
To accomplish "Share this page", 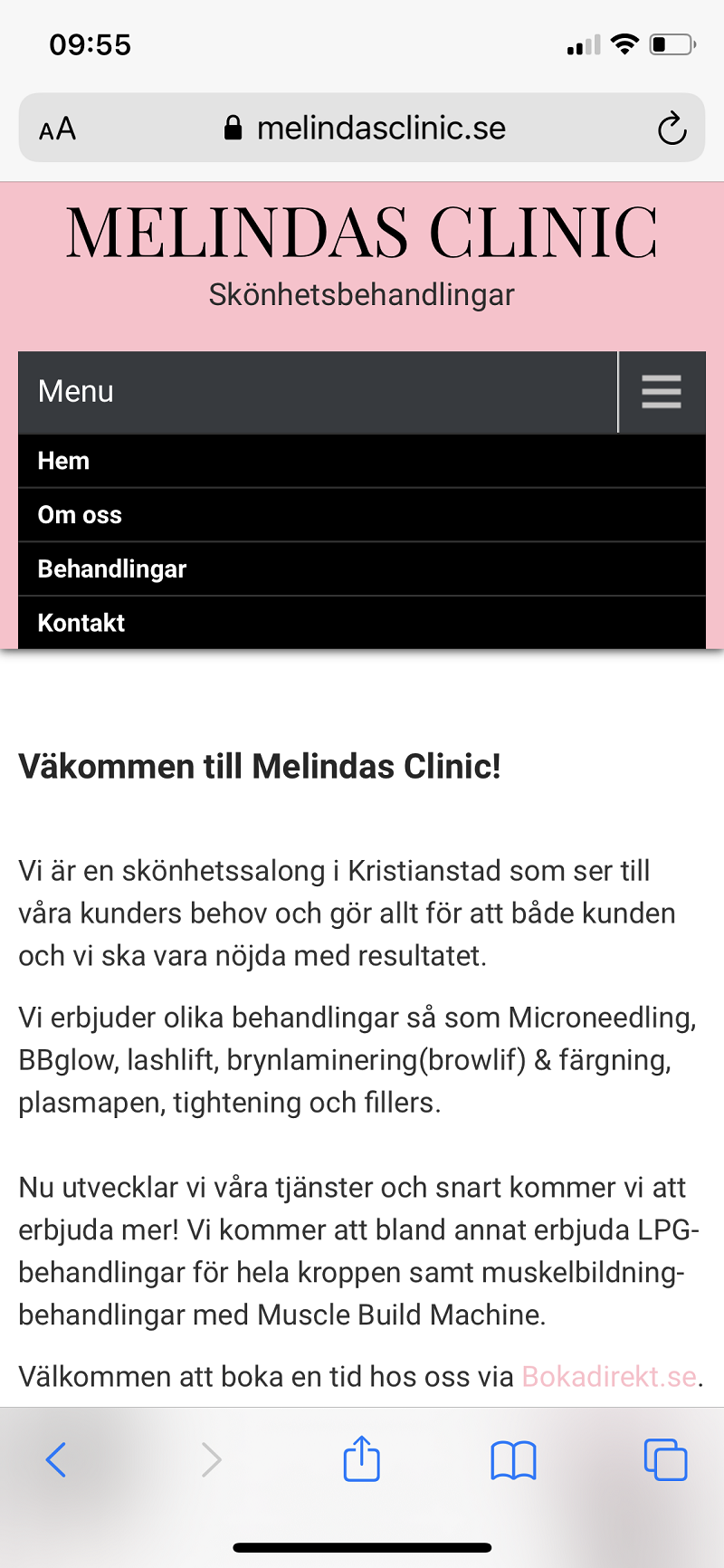I will (361, 1458).
